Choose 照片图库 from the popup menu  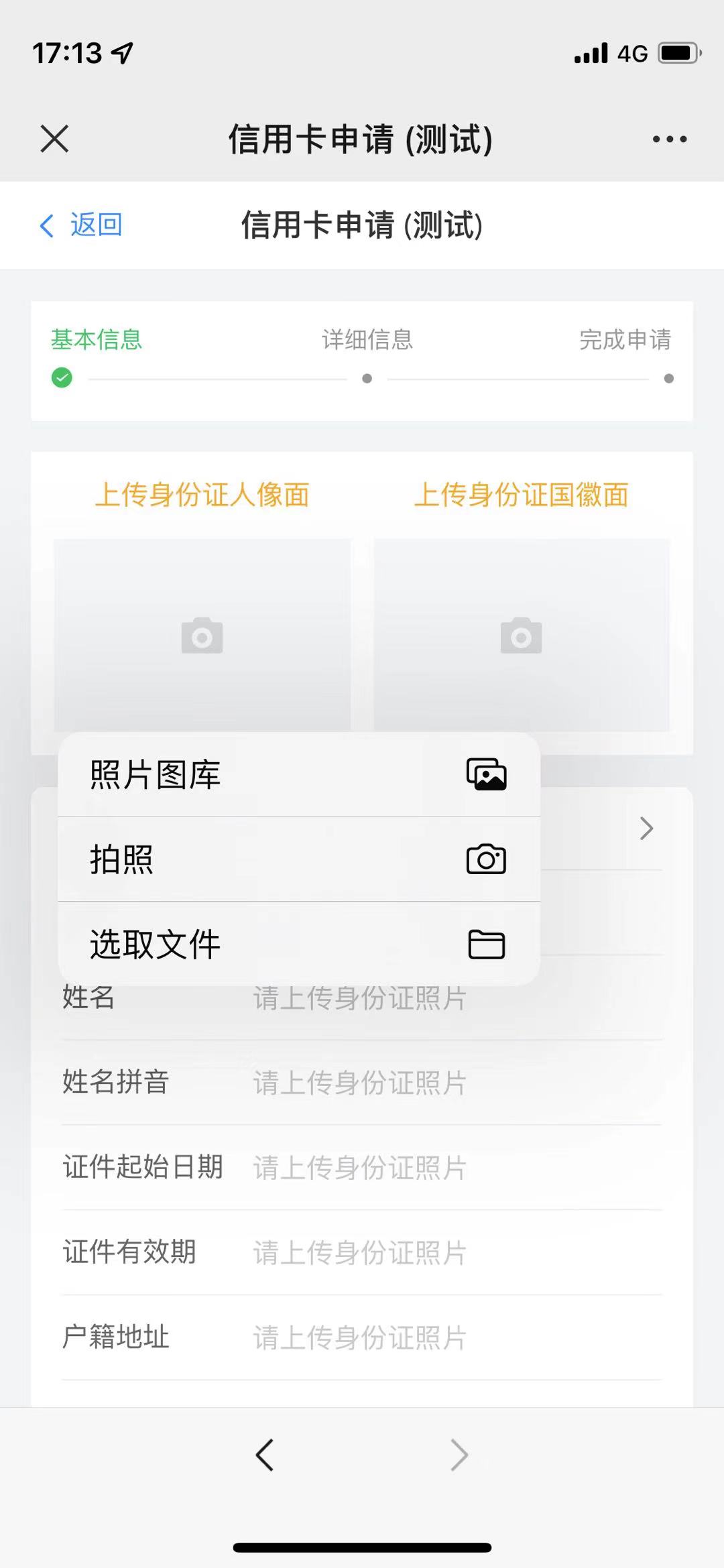coord(298,775)
